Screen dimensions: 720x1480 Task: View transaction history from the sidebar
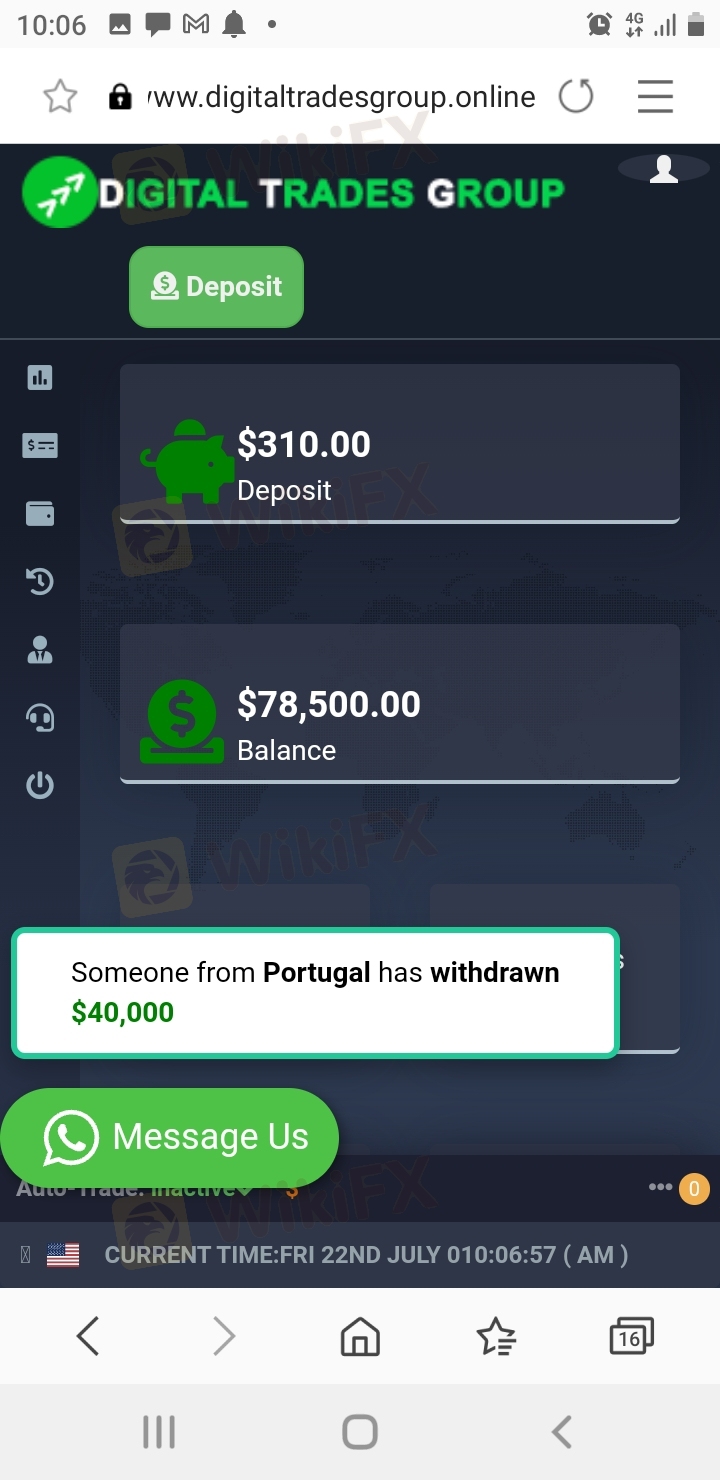[x=40, y=581]
